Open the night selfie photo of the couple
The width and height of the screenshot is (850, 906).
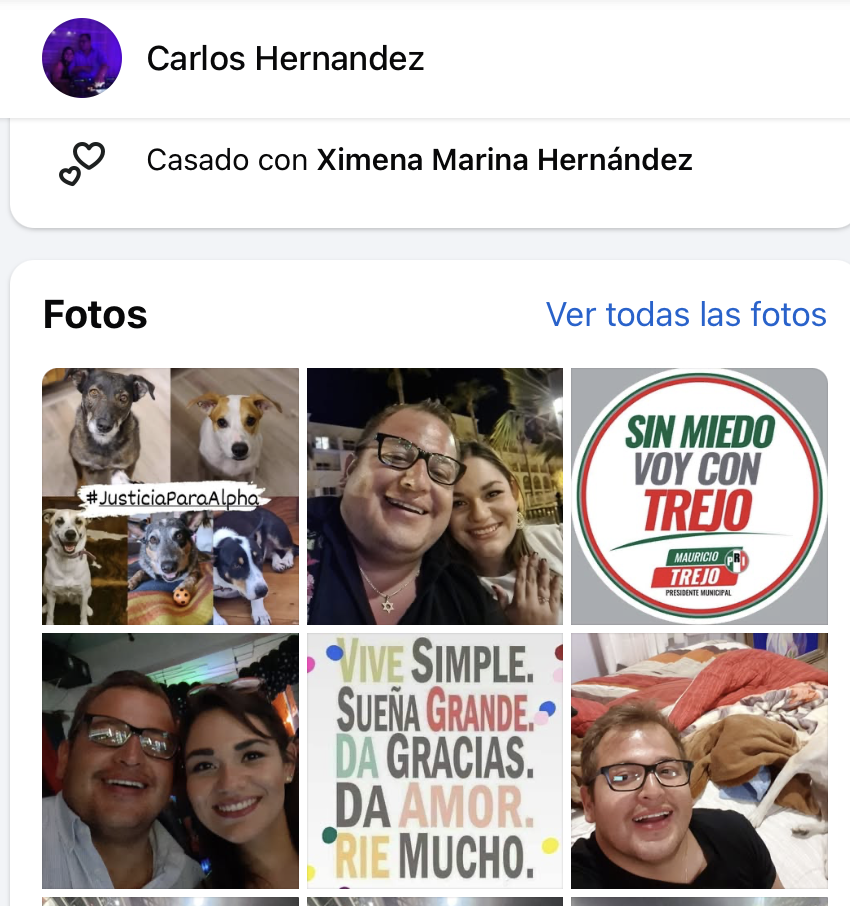434,496
